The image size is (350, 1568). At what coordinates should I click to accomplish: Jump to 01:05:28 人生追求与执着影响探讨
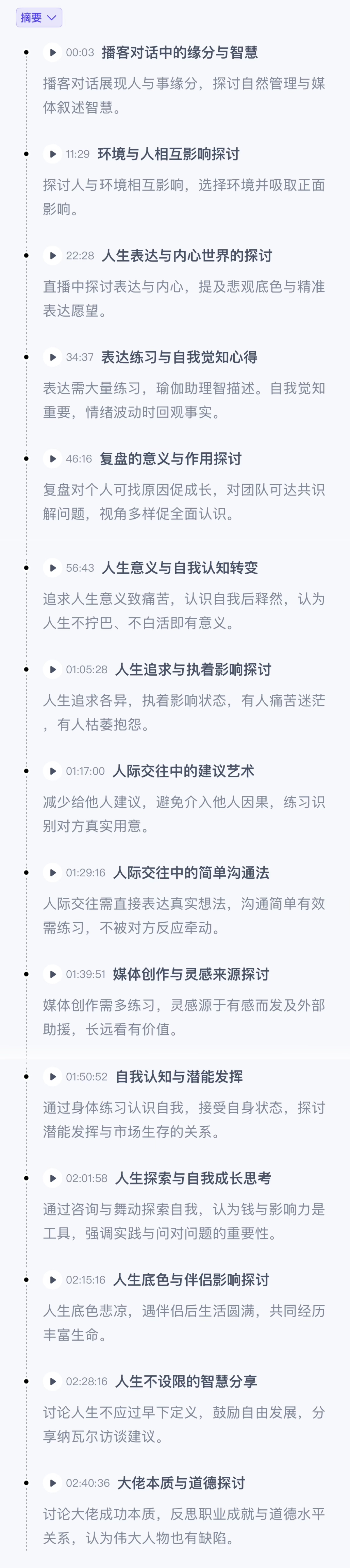click(x=52, y=669)
